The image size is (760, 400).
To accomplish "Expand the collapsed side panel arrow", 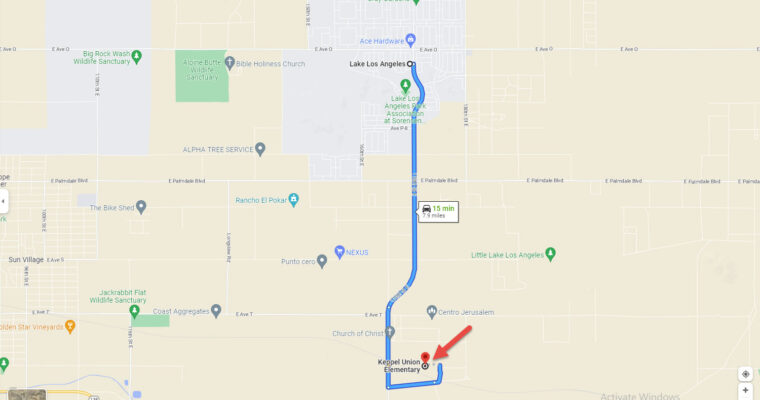I will coord(3,201).
